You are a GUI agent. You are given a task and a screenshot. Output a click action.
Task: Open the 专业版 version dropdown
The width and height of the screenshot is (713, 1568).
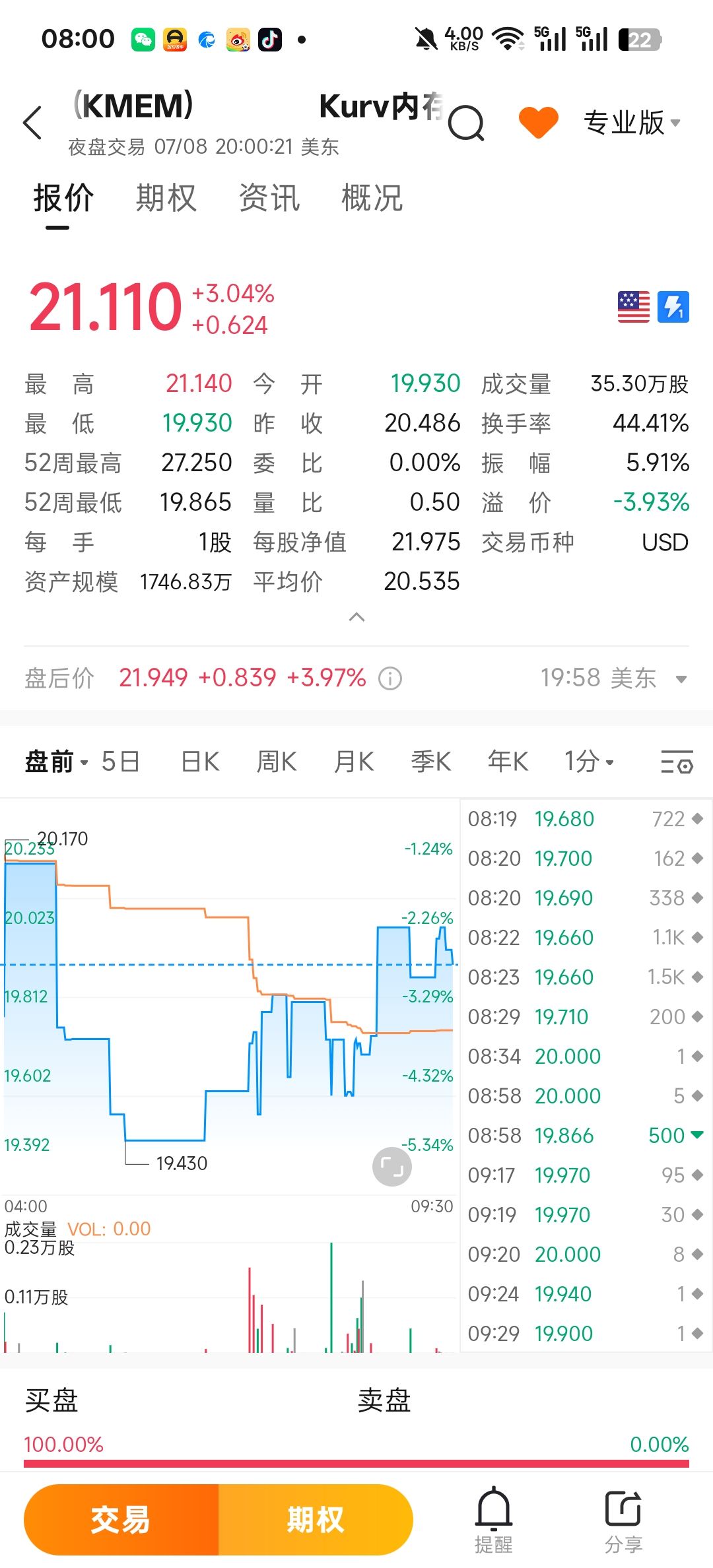coord(632,123)
